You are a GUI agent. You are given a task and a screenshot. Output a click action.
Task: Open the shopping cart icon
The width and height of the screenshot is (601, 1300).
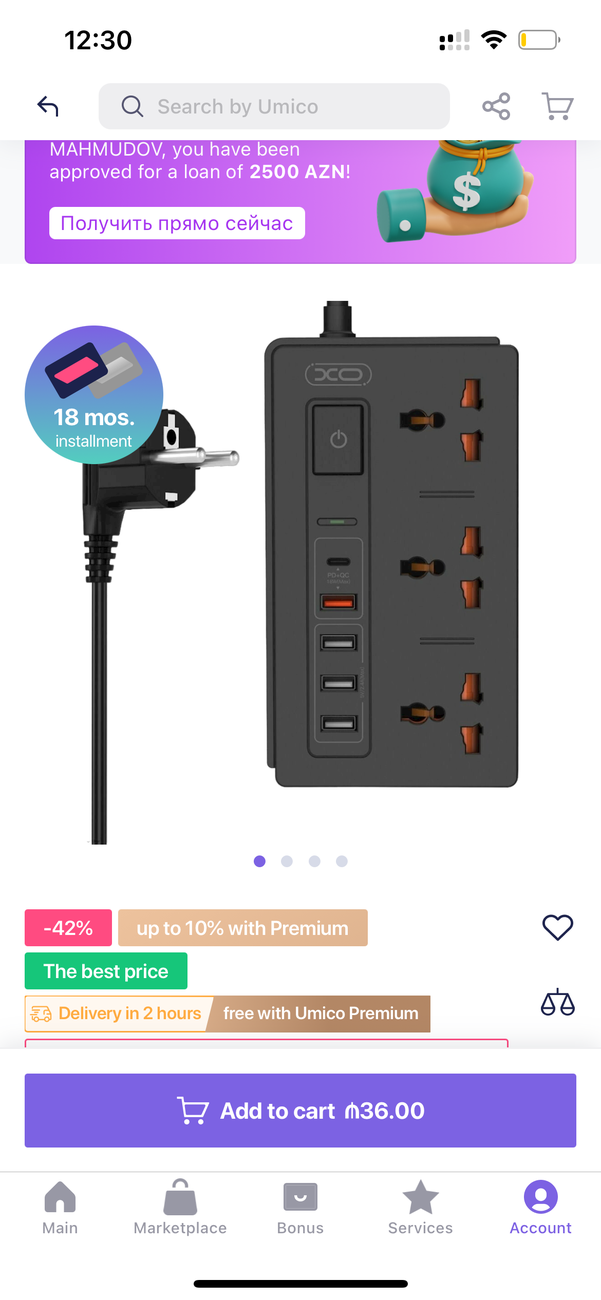coord(557,106)
